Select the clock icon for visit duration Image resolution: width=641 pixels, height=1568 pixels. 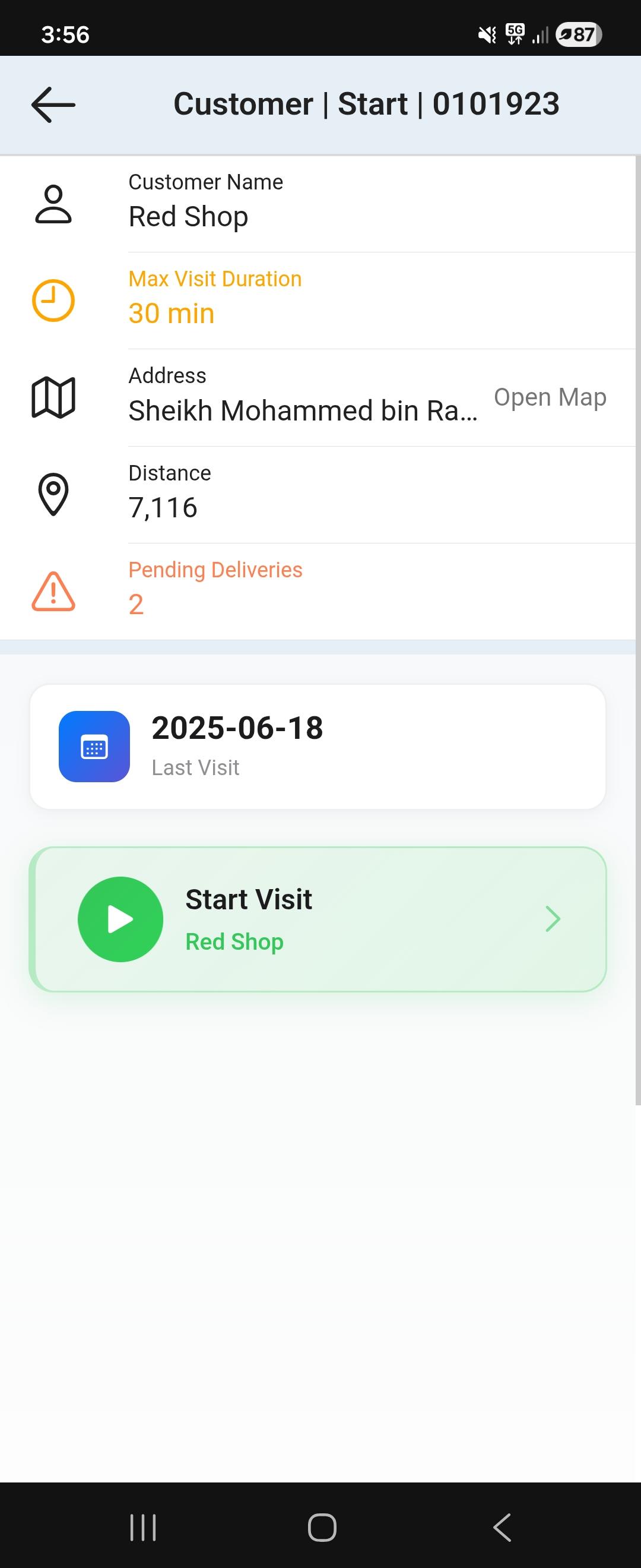[52, 299]
